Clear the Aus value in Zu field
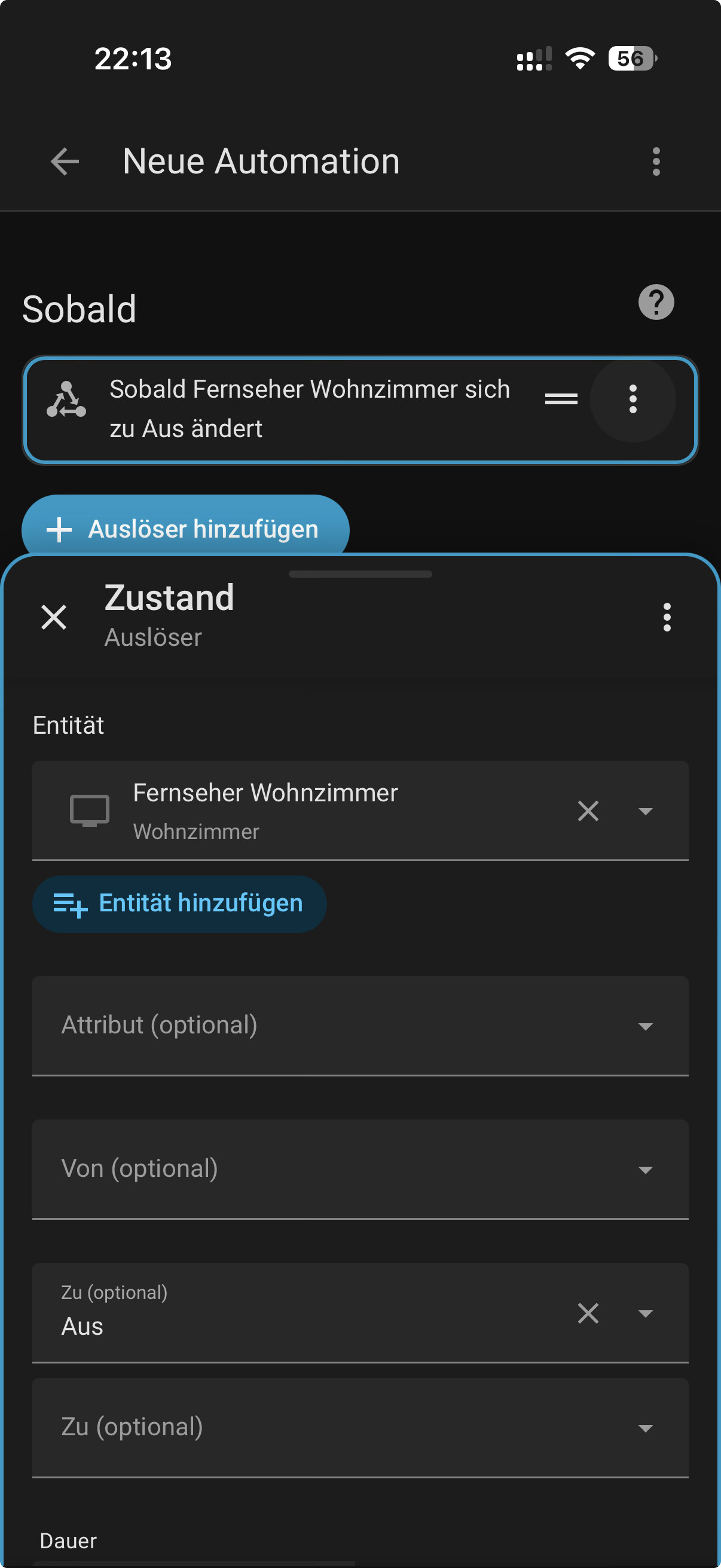 [588, 1314]
